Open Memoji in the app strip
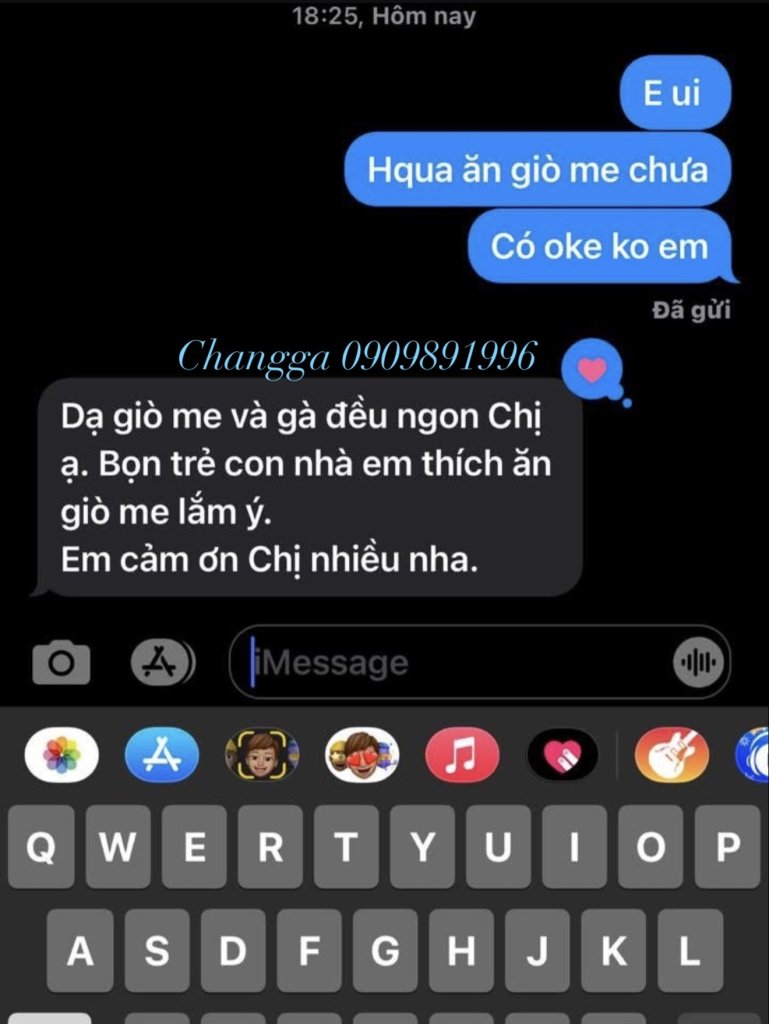 click(261, 754)
